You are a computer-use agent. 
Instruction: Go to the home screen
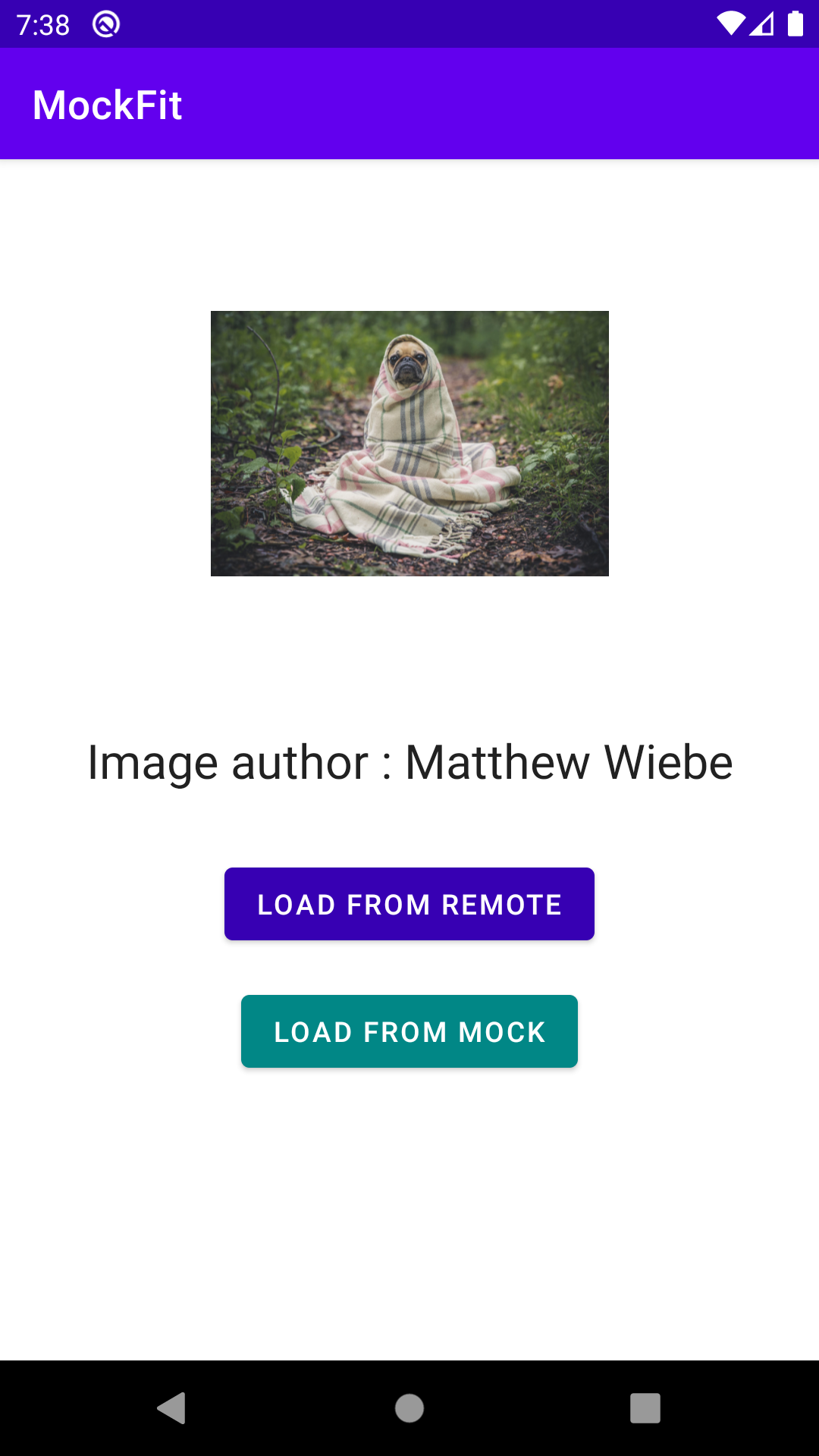pos(409,1408)
